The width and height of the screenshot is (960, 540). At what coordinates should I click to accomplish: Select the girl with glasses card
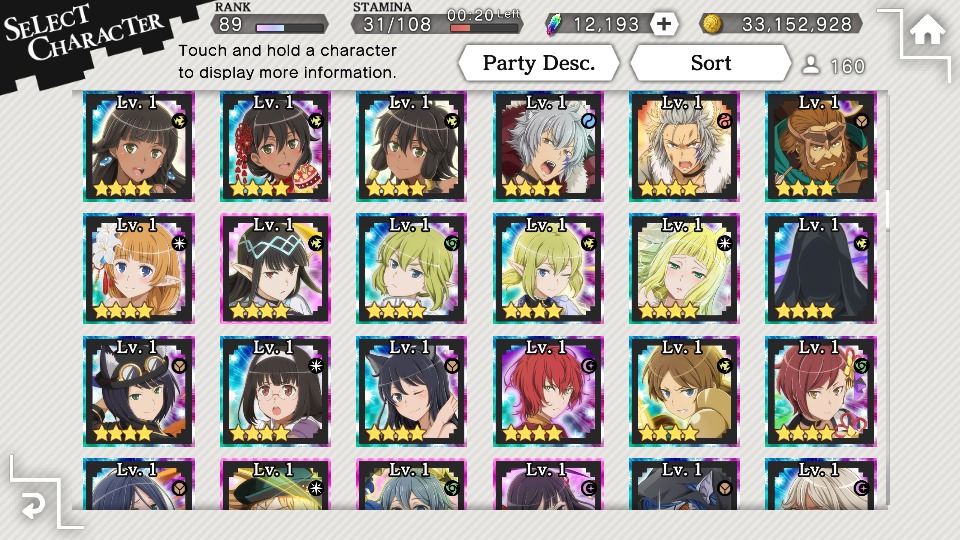pos(275,391)
